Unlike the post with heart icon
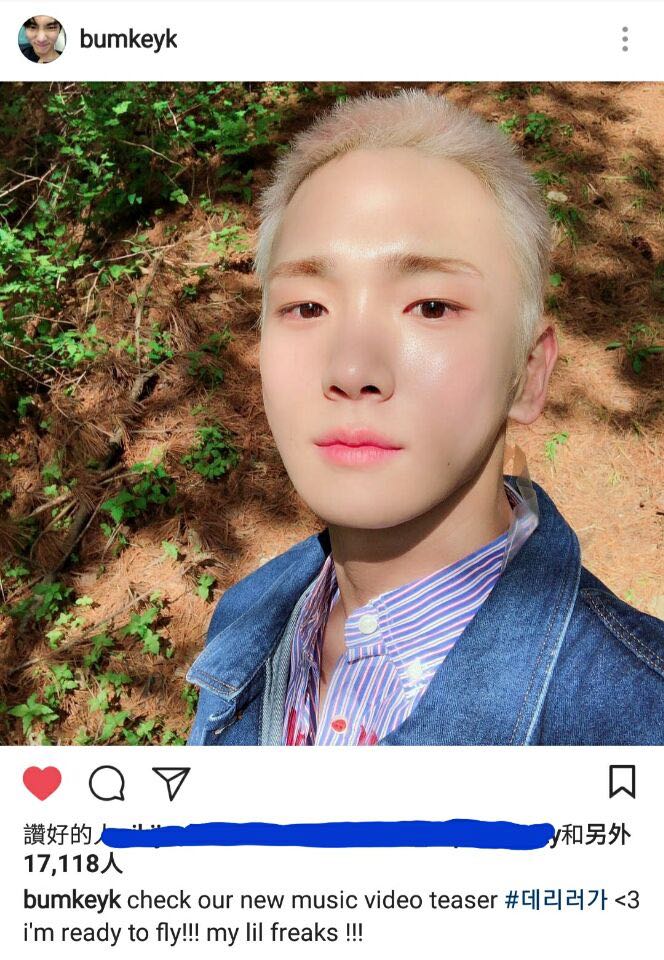Image resolution: width=664 pixels, height=960 pixels. tap(42, 782)
